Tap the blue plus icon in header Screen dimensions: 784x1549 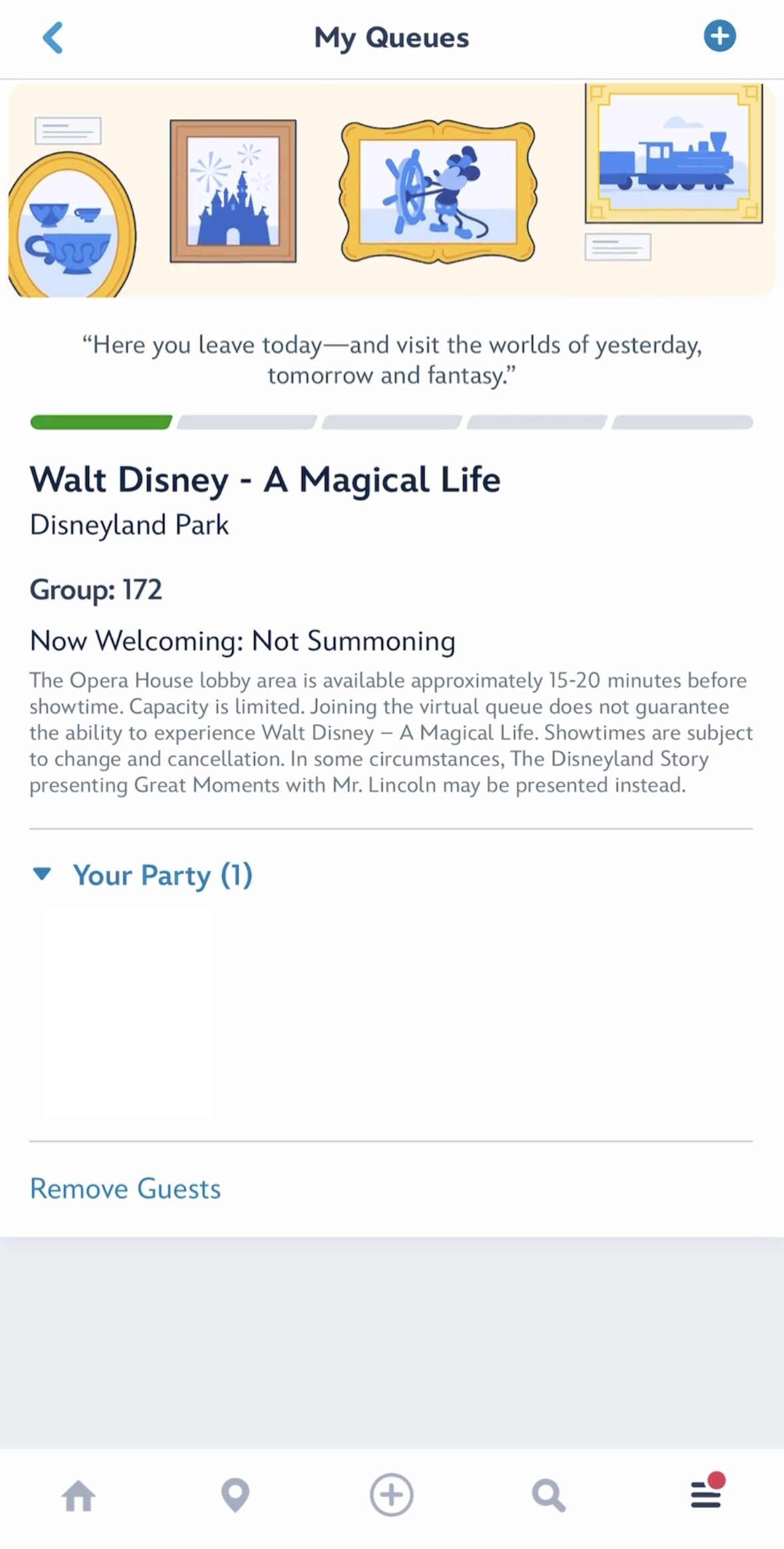[719, 36]
